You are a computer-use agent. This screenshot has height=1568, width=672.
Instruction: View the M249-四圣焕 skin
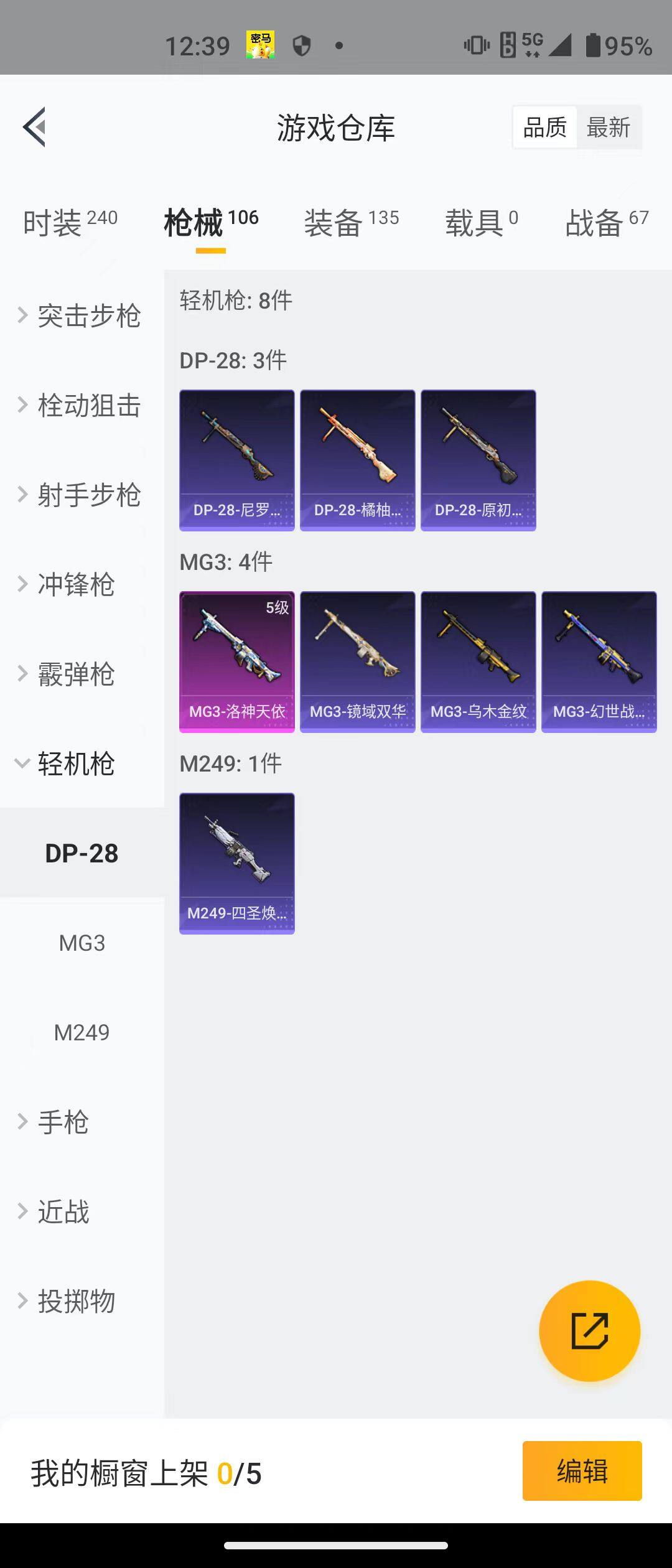point(236,861)
